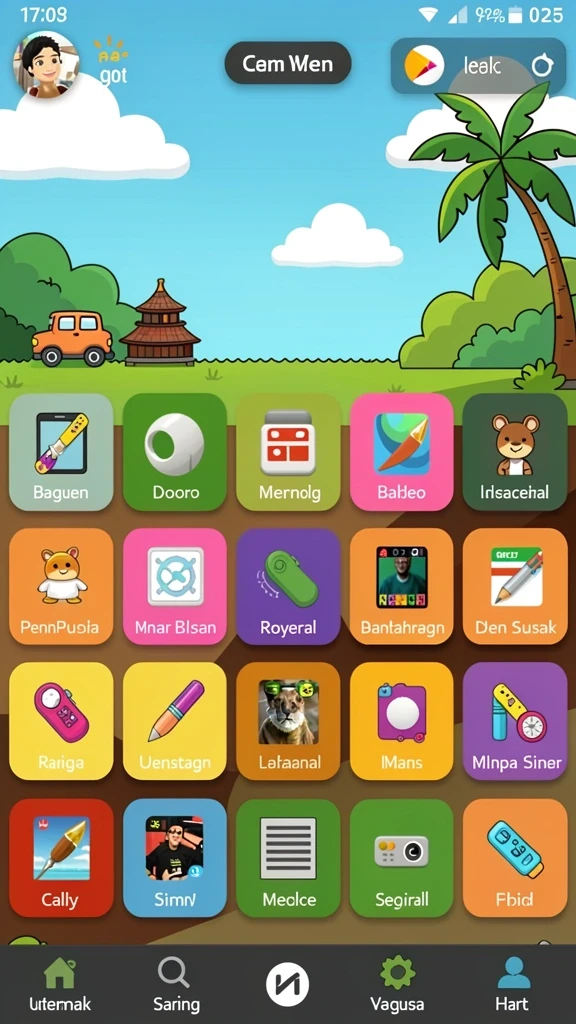Open the Cally app
576x1024 pixels.
click(61, 858)
